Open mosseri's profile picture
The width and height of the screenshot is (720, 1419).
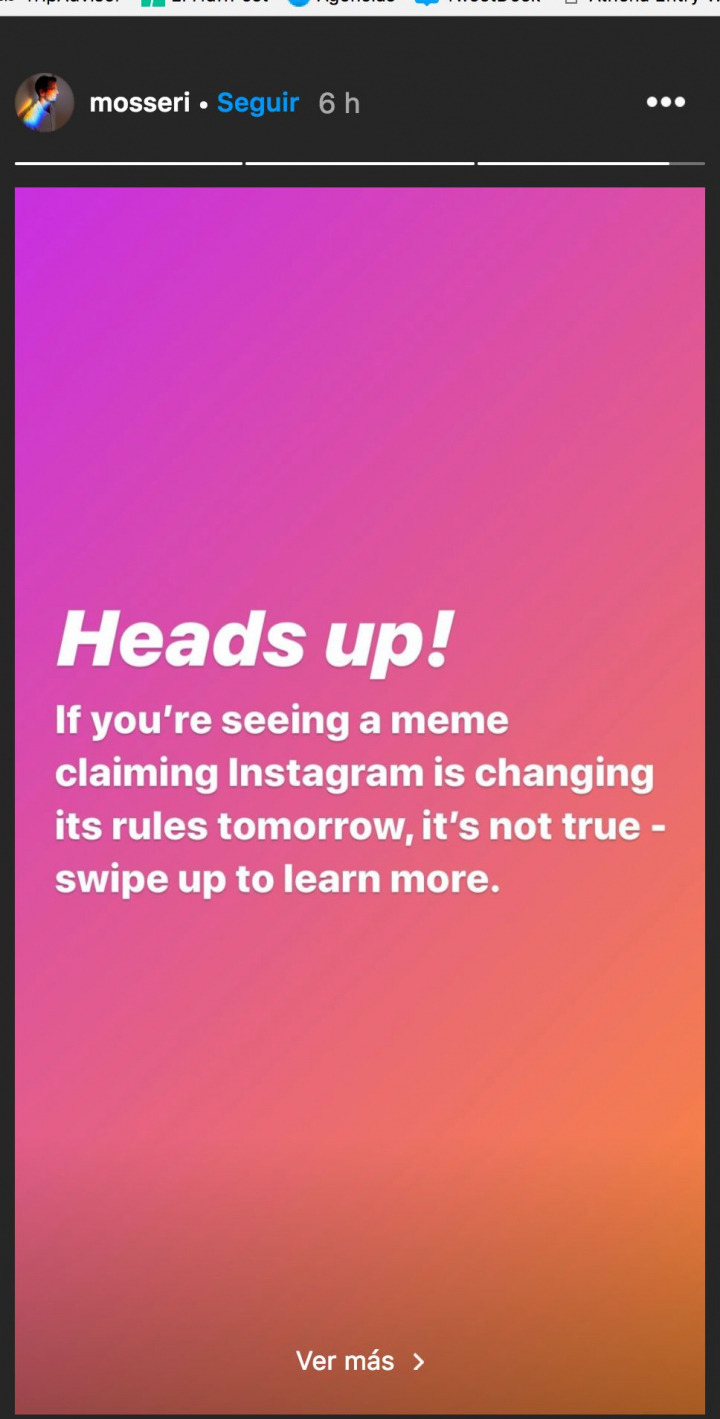point(44,103)
